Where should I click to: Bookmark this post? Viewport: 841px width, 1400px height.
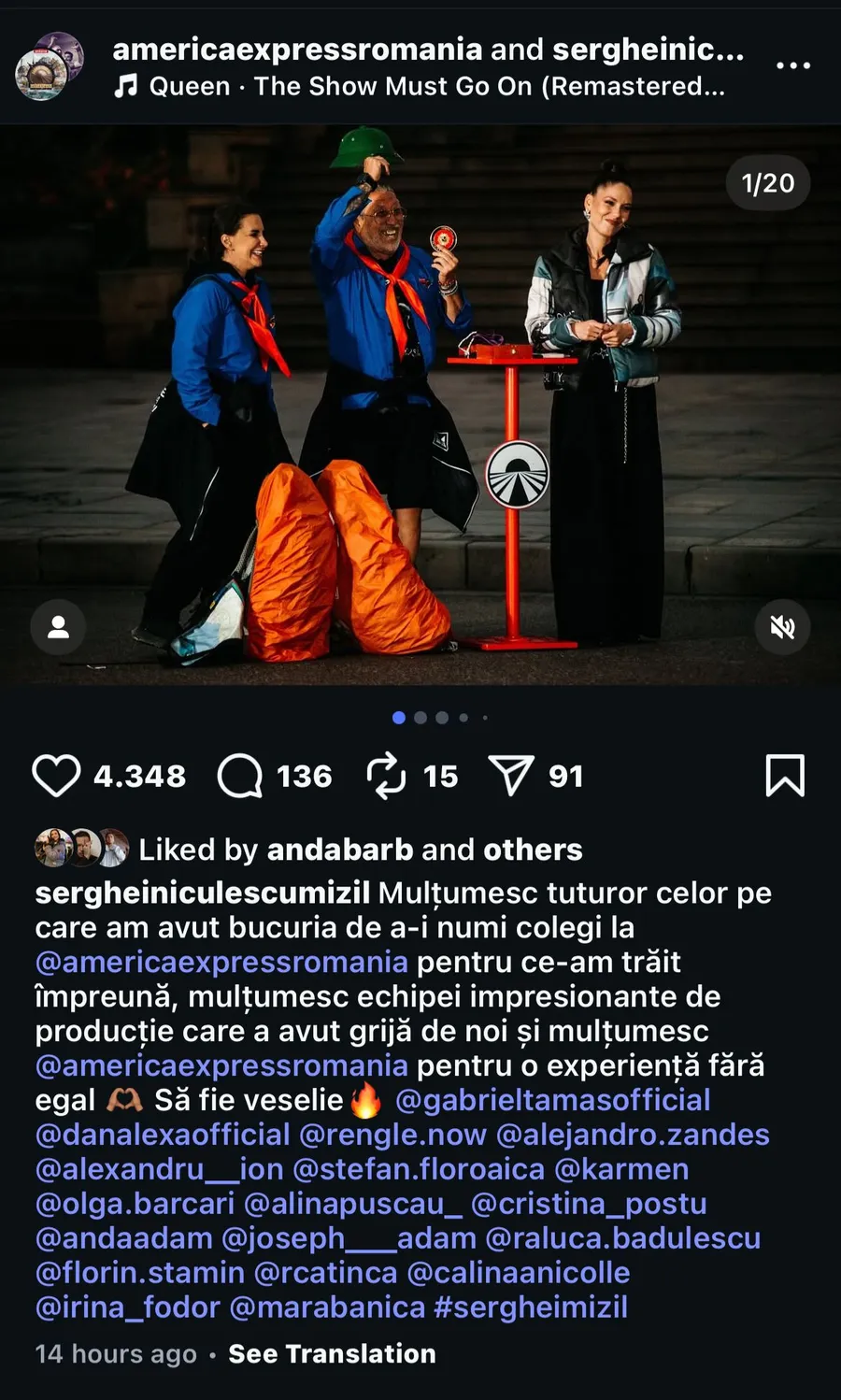coord(784,776)
